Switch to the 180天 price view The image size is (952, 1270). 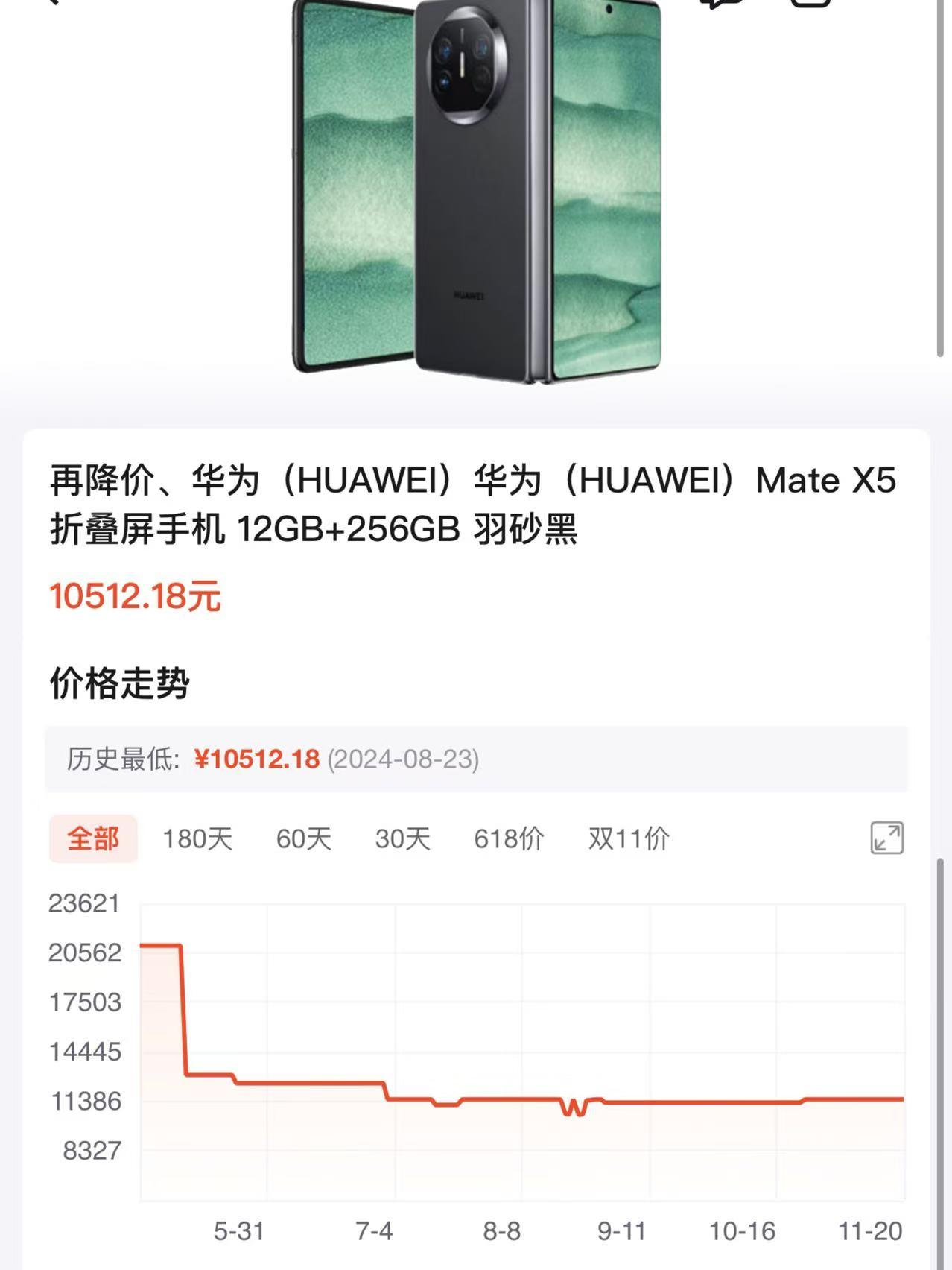(197, 838)
